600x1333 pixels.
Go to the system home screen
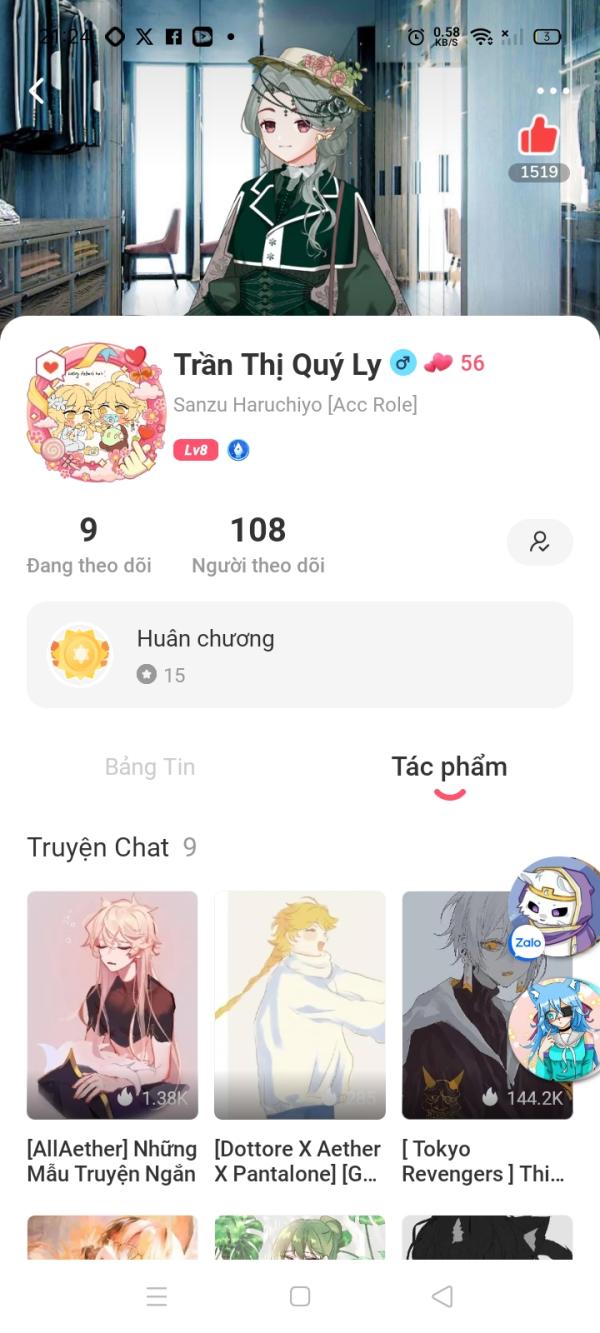(x=299, y=1297)
